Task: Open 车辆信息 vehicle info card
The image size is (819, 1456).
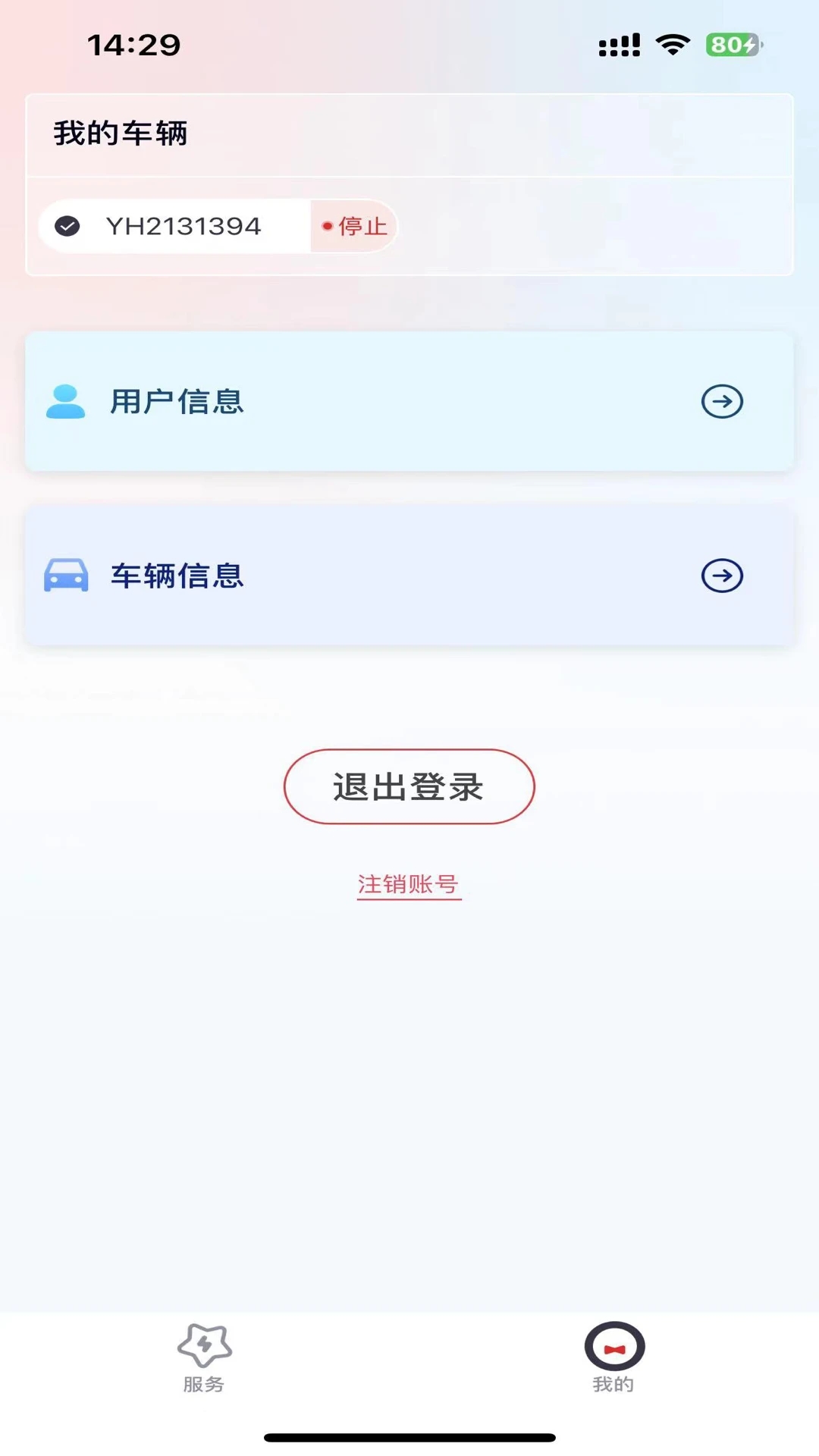Action: [409, 576]
